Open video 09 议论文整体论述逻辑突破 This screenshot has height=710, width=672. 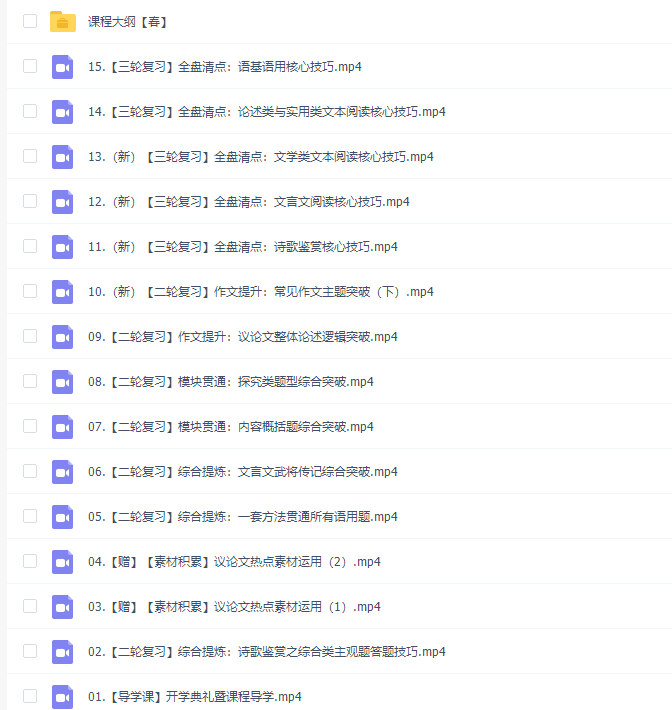[242, 337]
